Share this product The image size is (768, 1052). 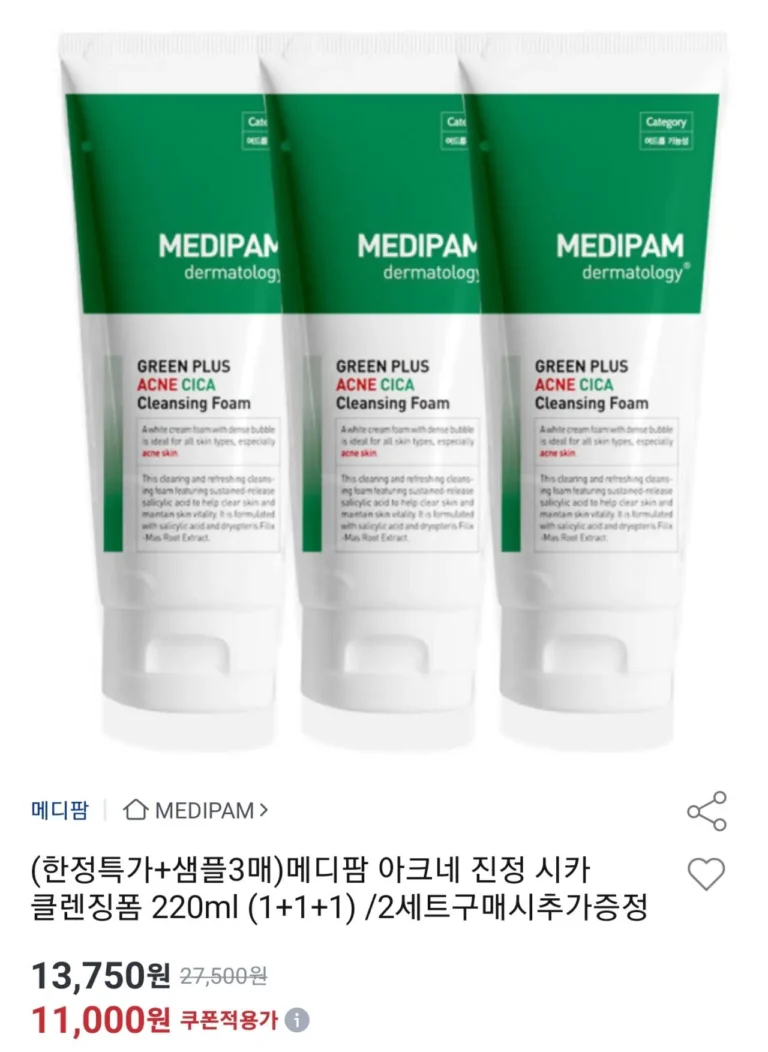pos(707,810)
